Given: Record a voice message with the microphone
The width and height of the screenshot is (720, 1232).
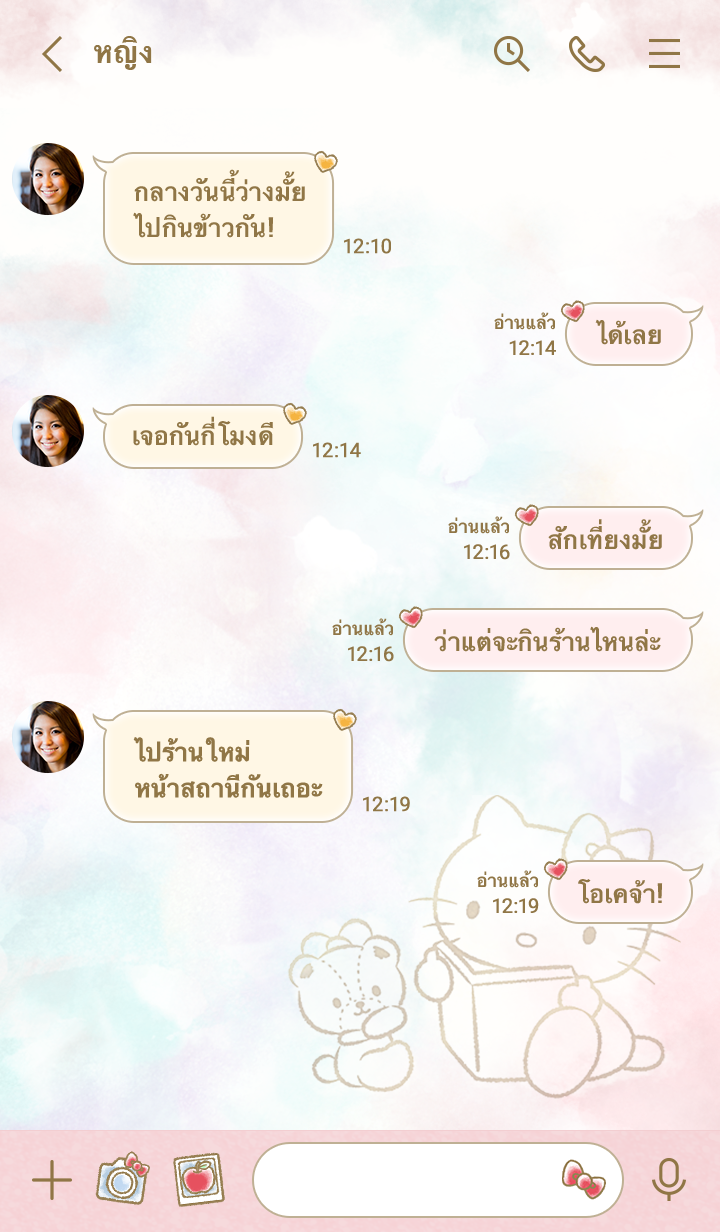Looking at the screenshot, I should pos(669,1180).
